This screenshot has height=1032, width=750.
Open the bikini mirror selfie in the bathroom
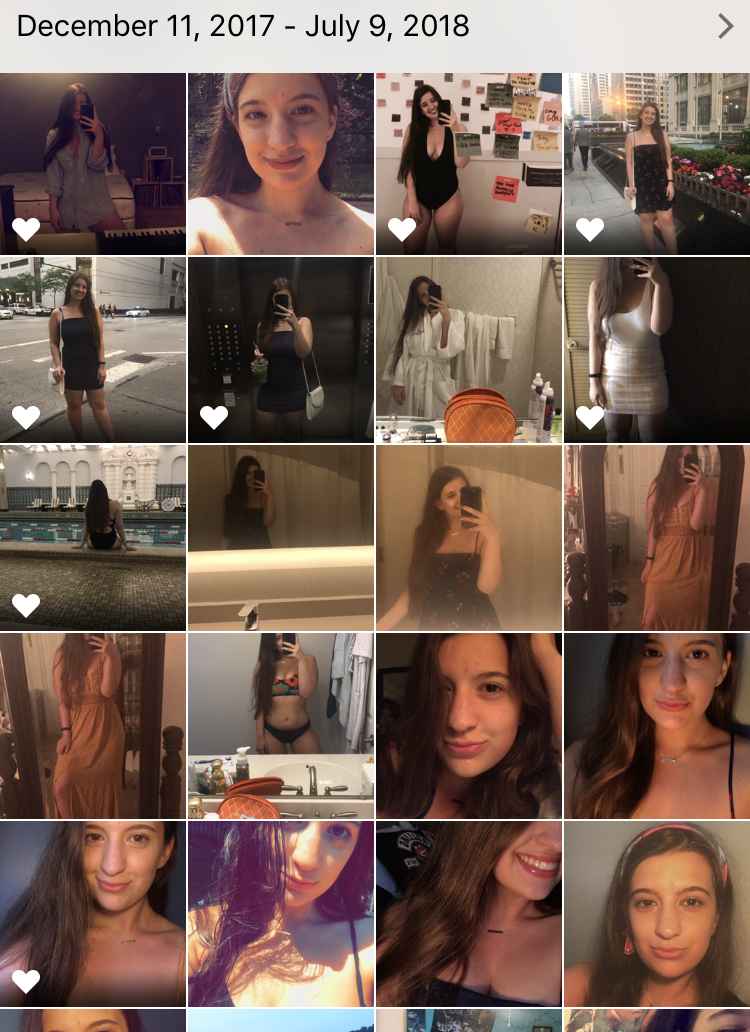[280, 725]
